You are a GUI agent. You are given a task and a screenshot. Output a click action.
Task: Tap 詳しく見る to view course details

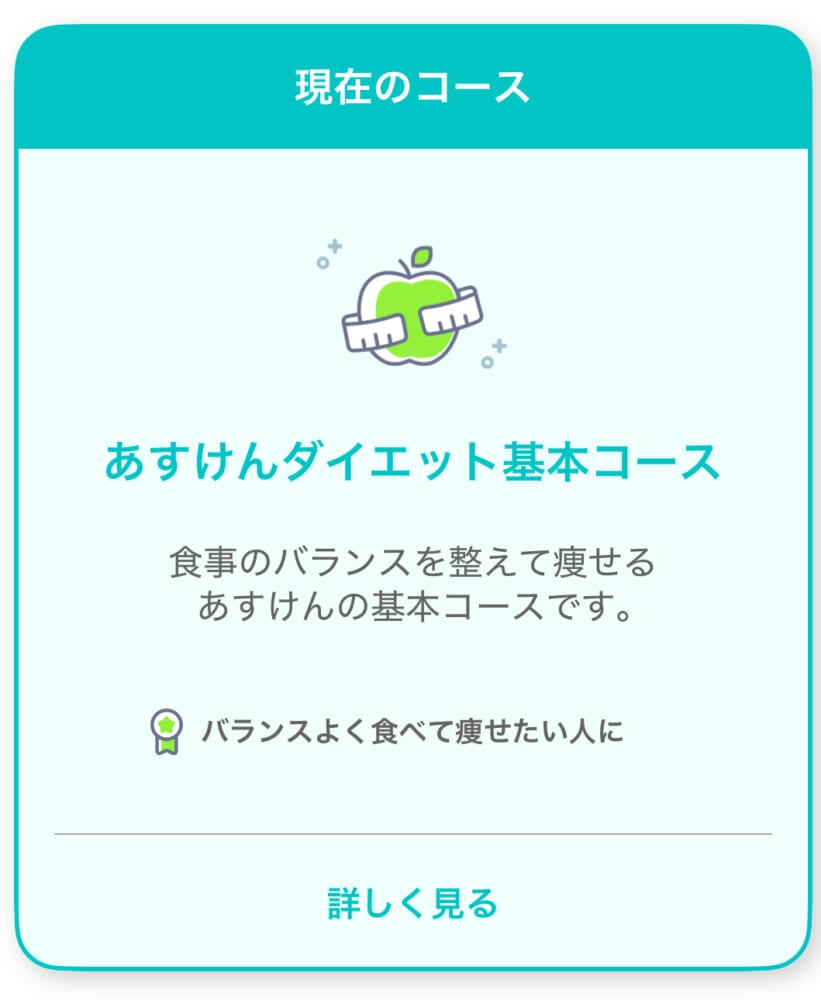coord(412,903)
